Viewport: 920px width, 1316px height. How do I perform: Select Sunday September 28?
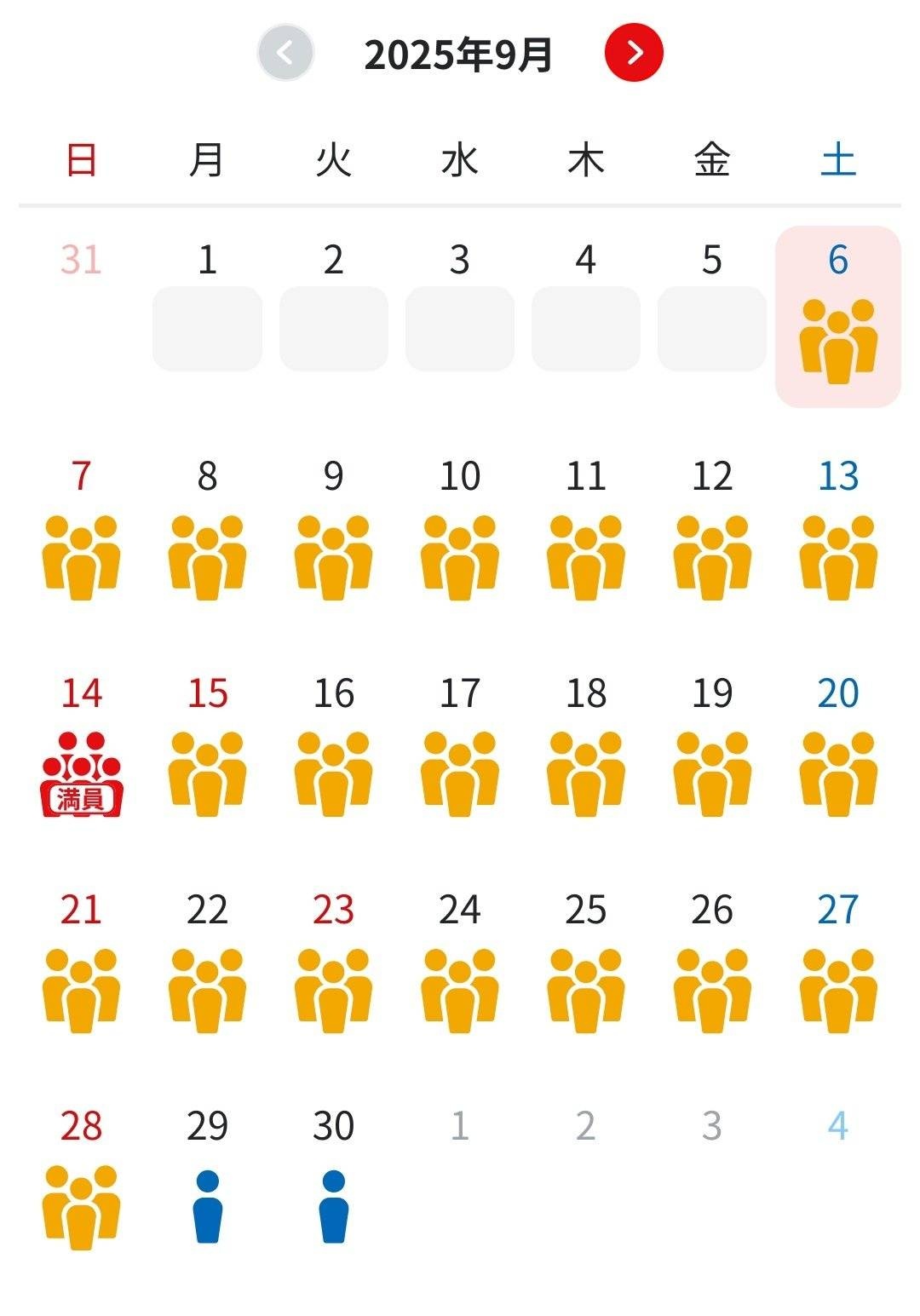pyautogui.click(x=81, y=1184)
